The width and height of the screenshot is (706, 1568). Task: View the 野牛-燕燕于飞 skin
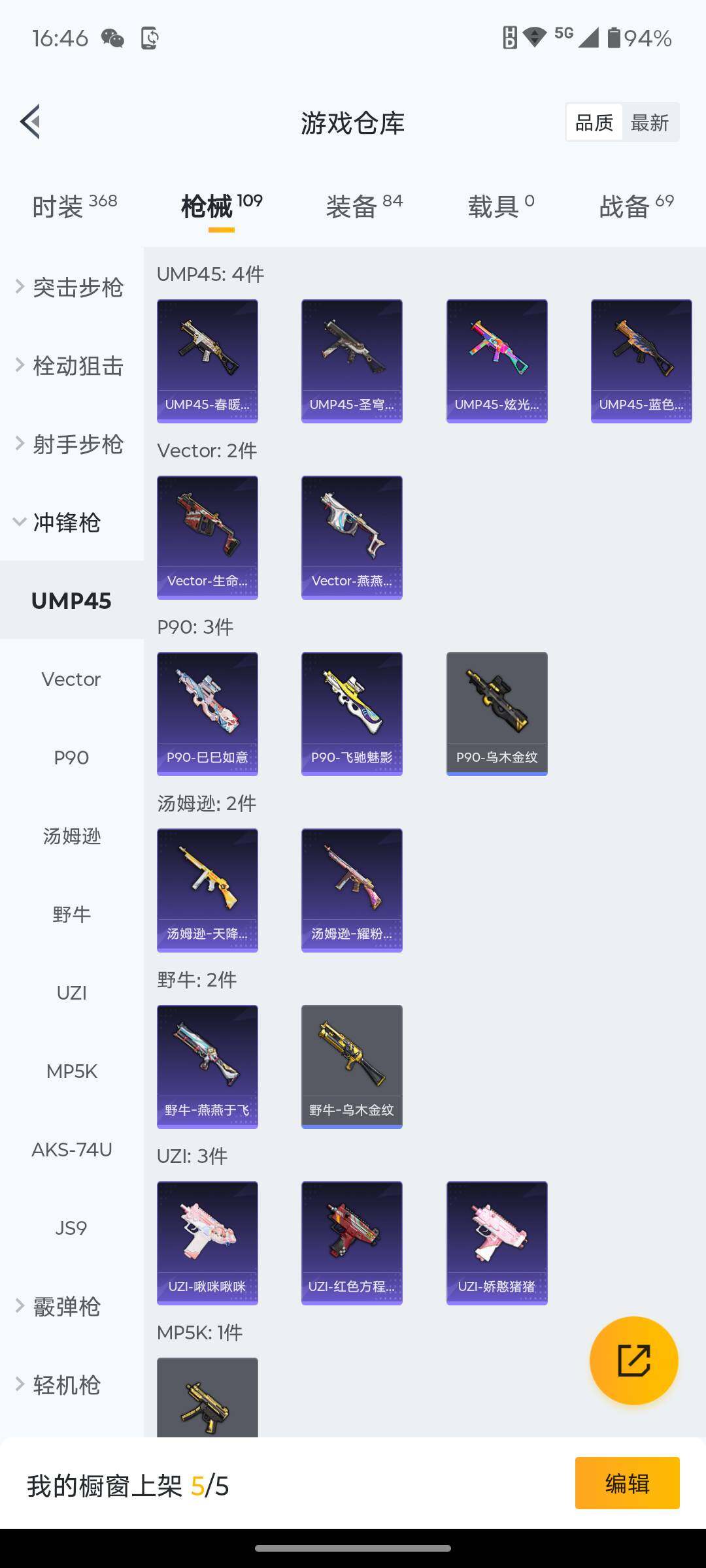(207, 1066)
